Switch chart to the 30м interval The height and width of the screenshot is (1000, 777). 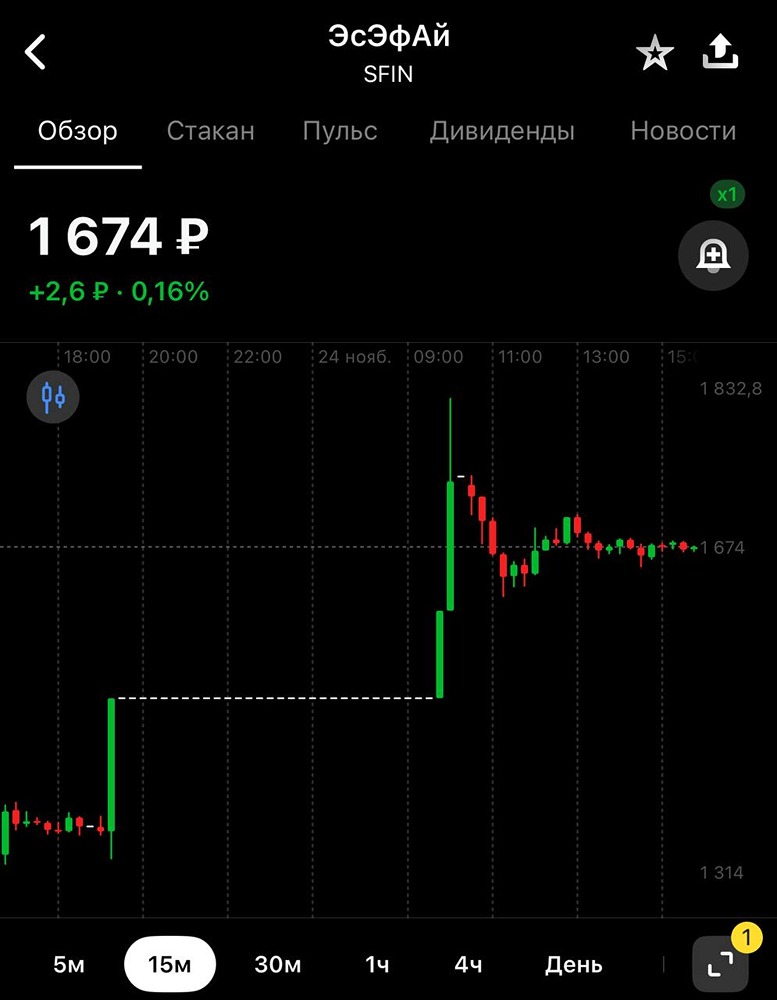point(278,965)
